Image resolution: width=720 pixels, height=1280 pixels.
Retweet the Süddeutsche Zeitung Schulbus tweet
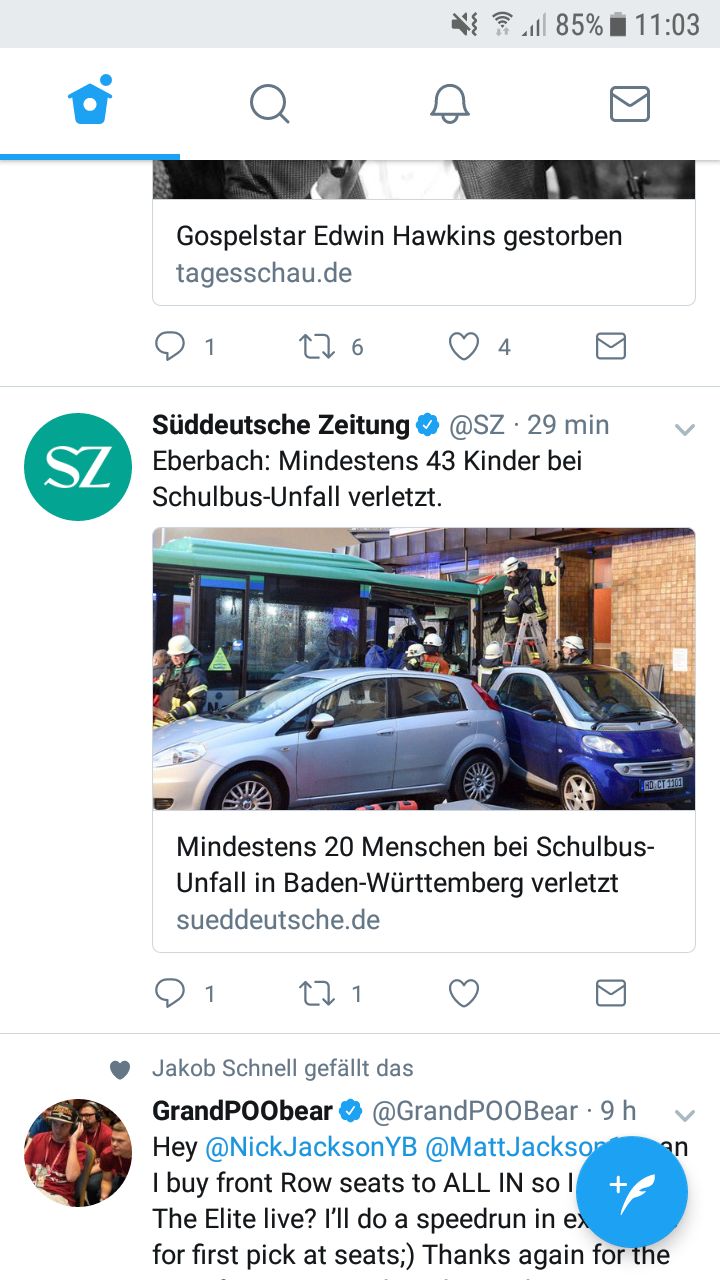317,993
